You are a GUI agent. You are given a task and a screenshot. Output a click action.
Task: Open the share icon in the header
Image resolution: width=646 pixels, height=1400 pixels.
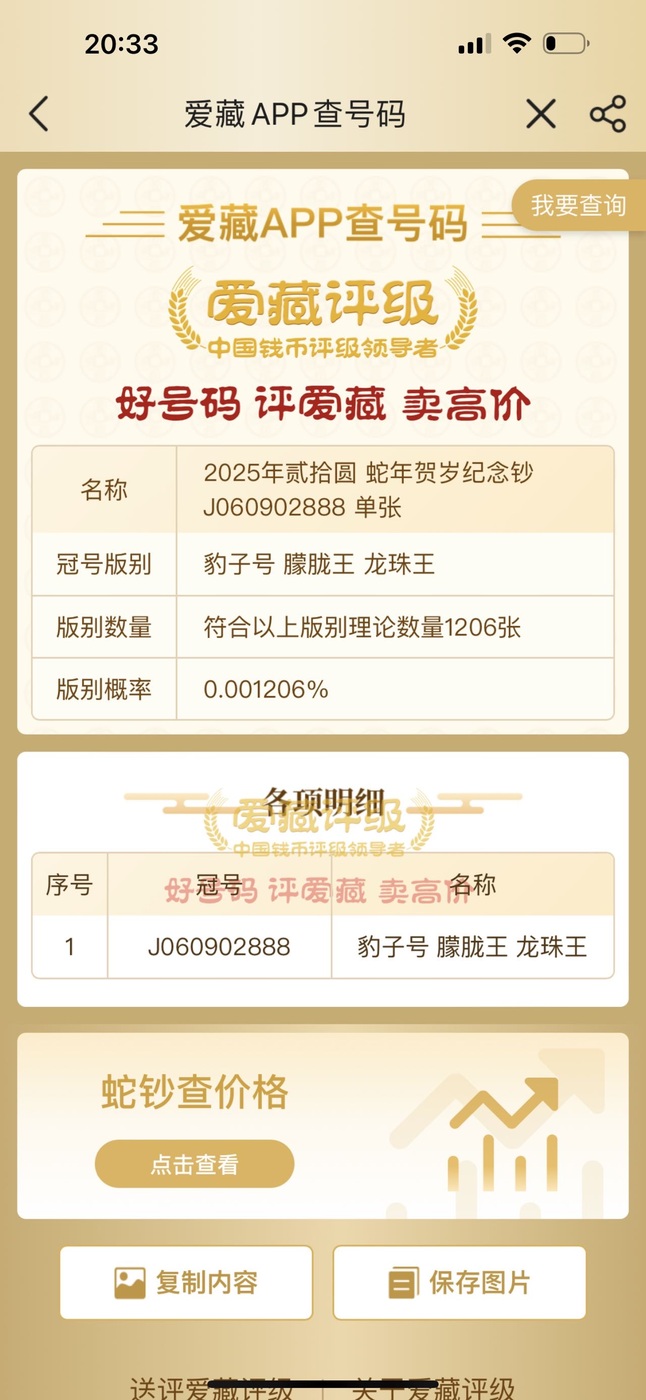(x=608, y=114)
